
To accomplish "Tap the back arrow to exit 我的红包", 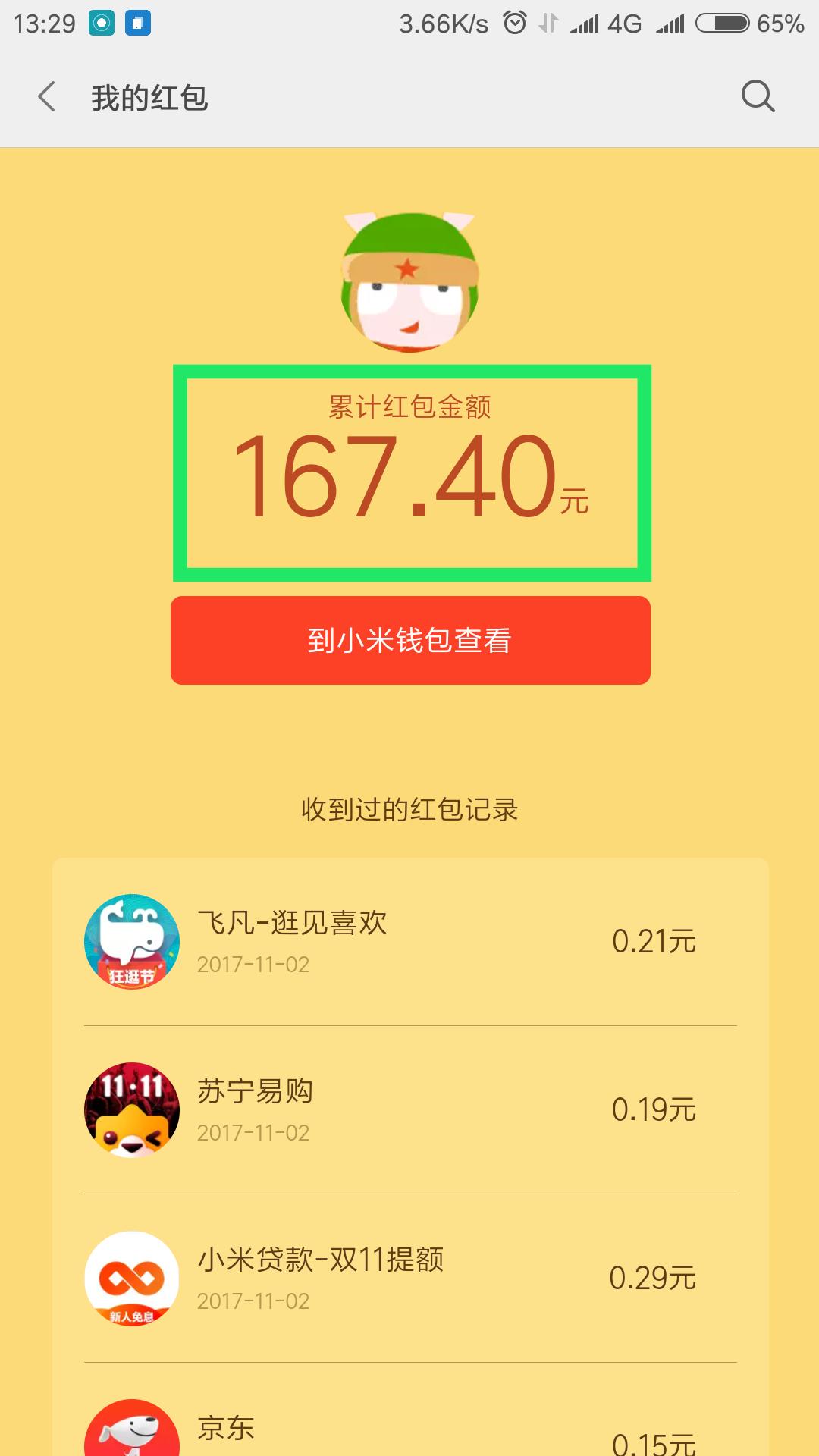I will 45,97.
